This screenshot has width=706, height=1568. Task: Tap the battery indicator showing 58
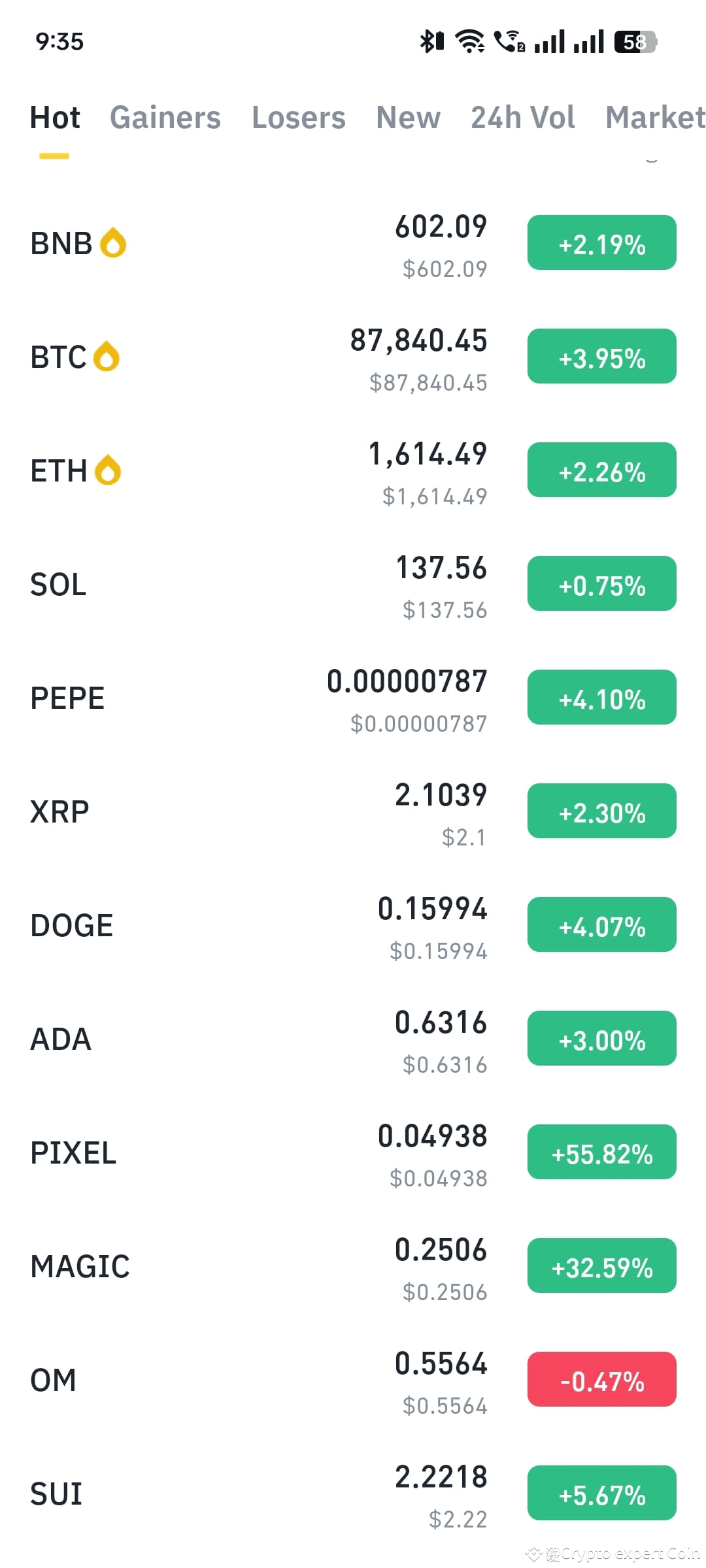click(x=631, y=42)
